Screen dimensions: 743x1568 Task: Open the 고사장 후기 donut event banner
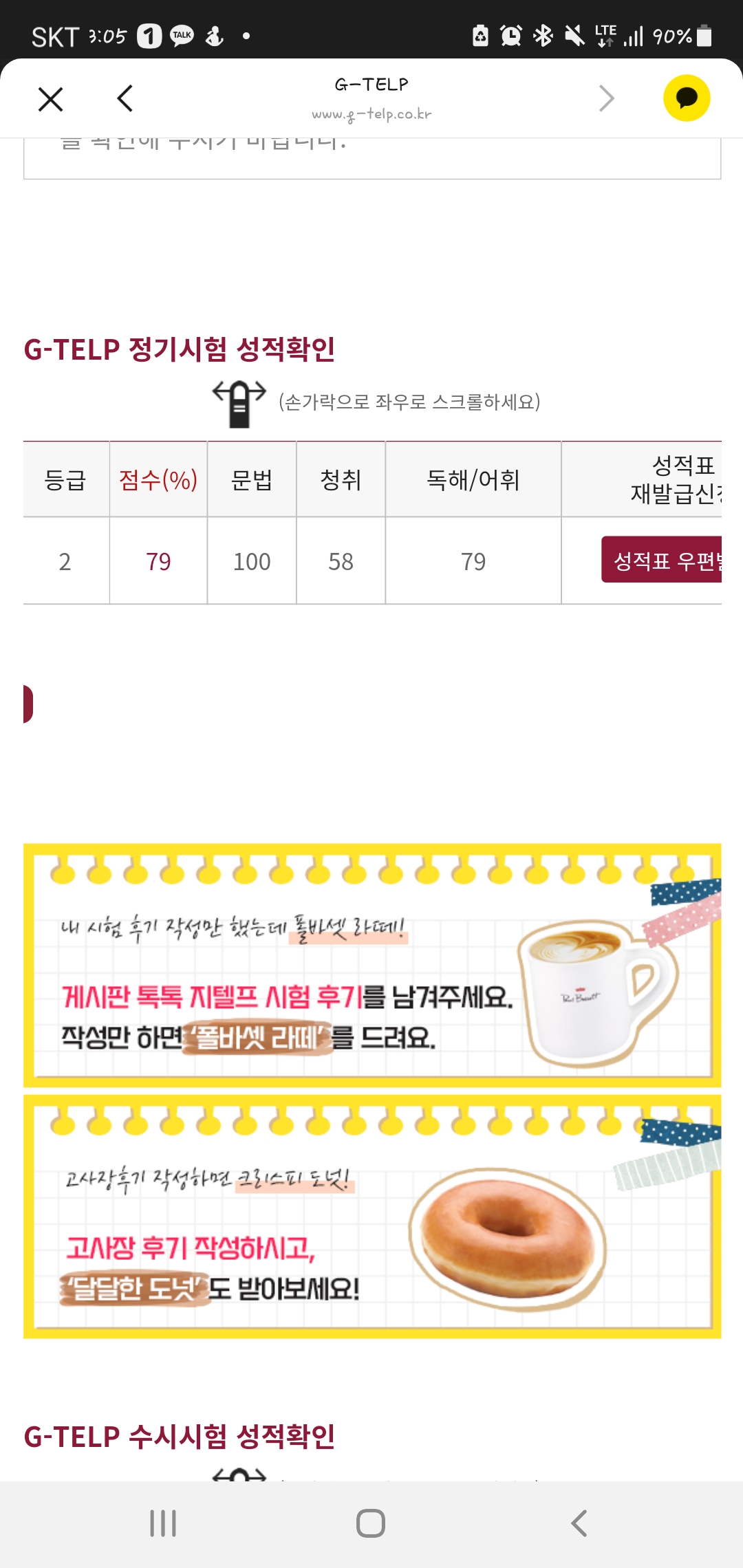pos(371,1217)
